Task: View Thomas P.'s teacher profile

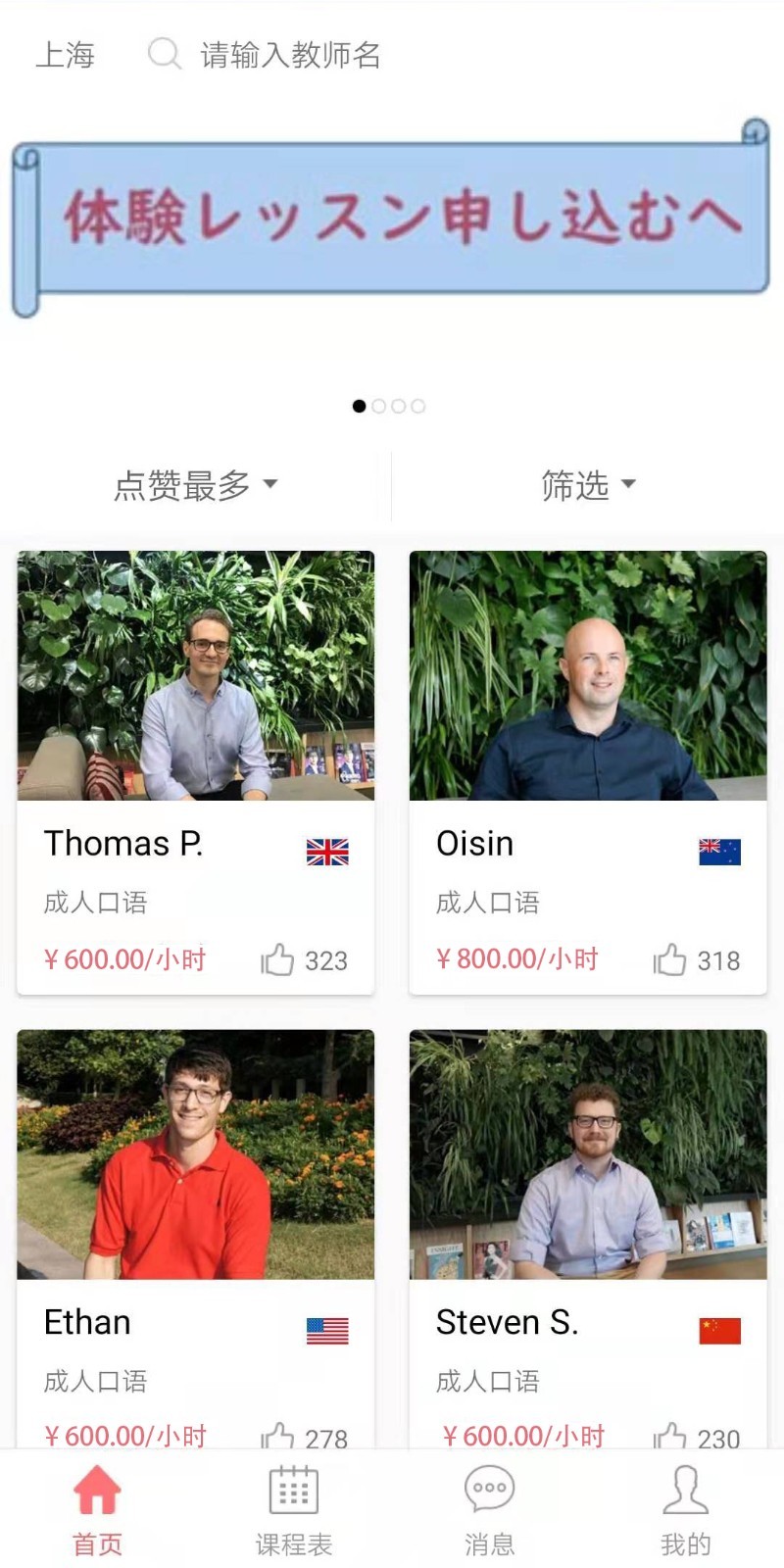Action: (x=196, y=676)
